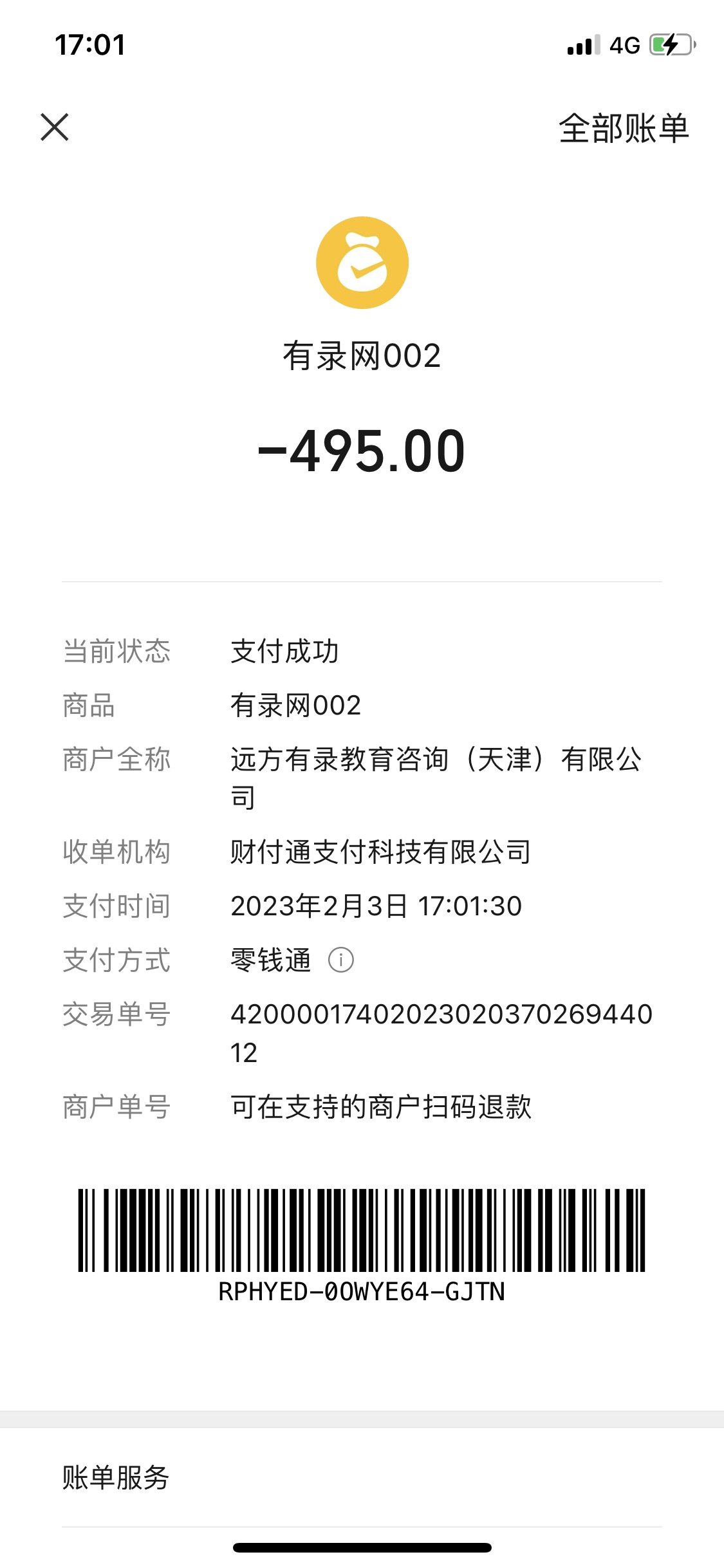The image size is (724, 1568).
Task: Open the 有录网002 merchant avatar
Action: tap(362, 263)
